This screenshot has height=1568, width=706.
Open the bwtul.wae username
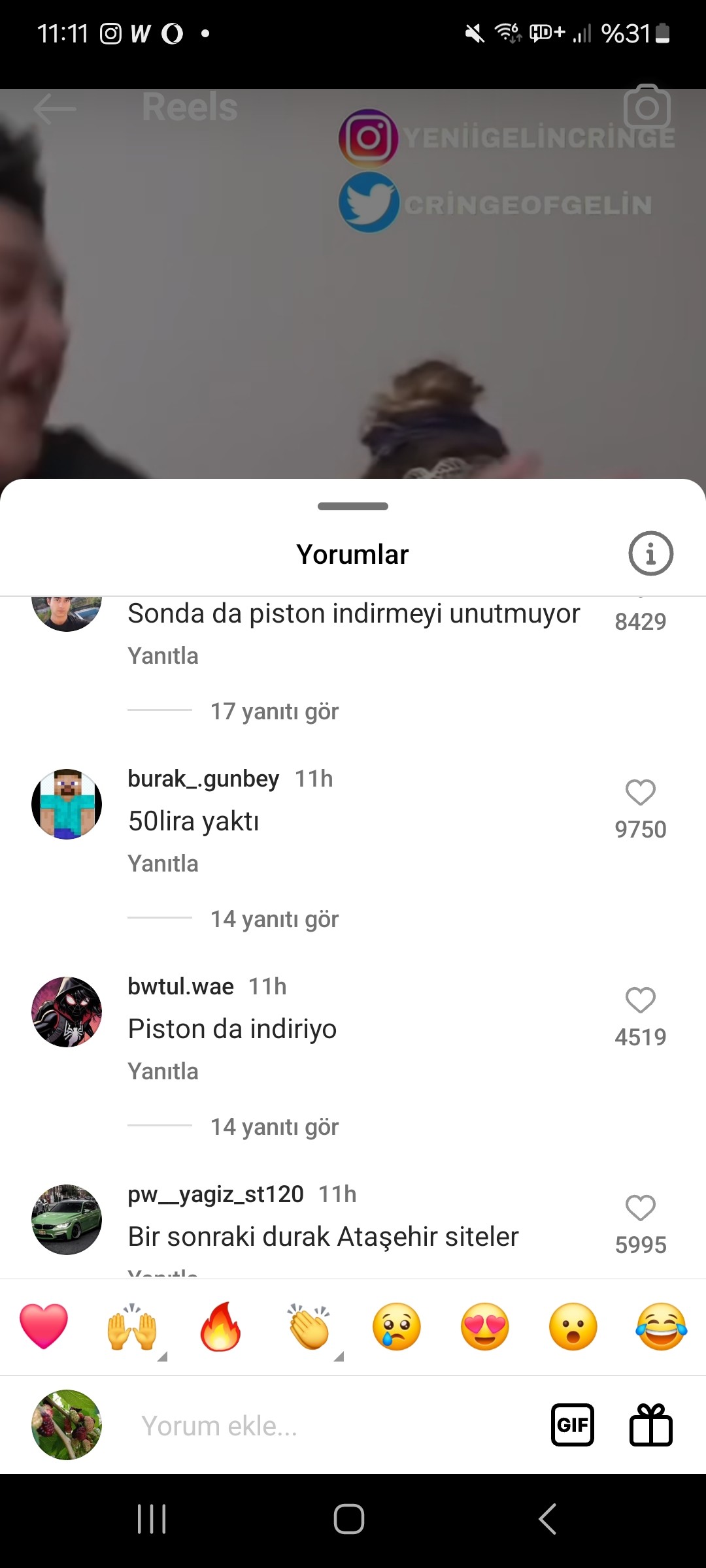click(x=180, y=987)
